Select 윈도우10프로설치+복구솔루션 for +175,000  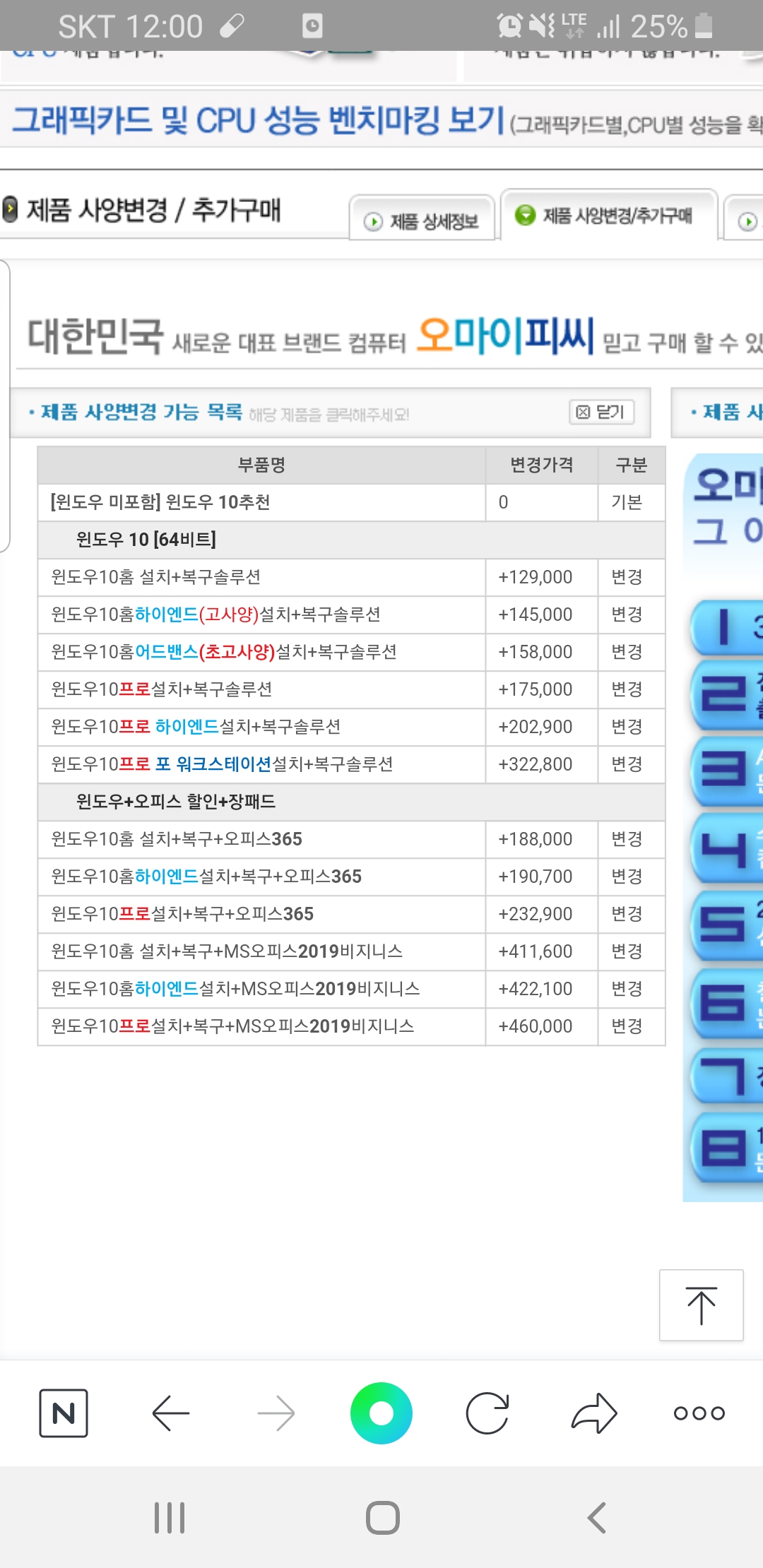coord(352,689)
